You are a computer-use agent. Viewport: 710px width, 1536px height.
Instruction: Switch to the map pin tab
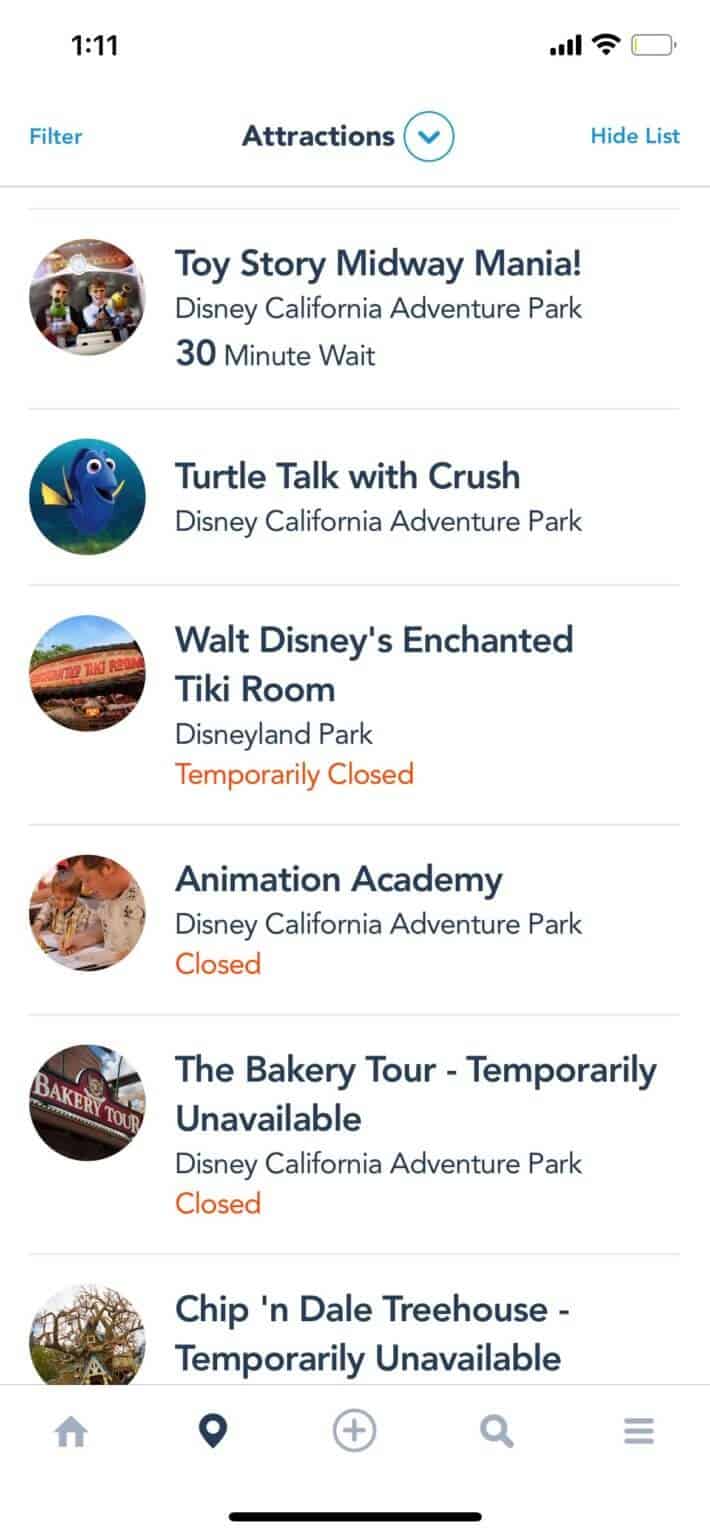tap(212, 1433)
